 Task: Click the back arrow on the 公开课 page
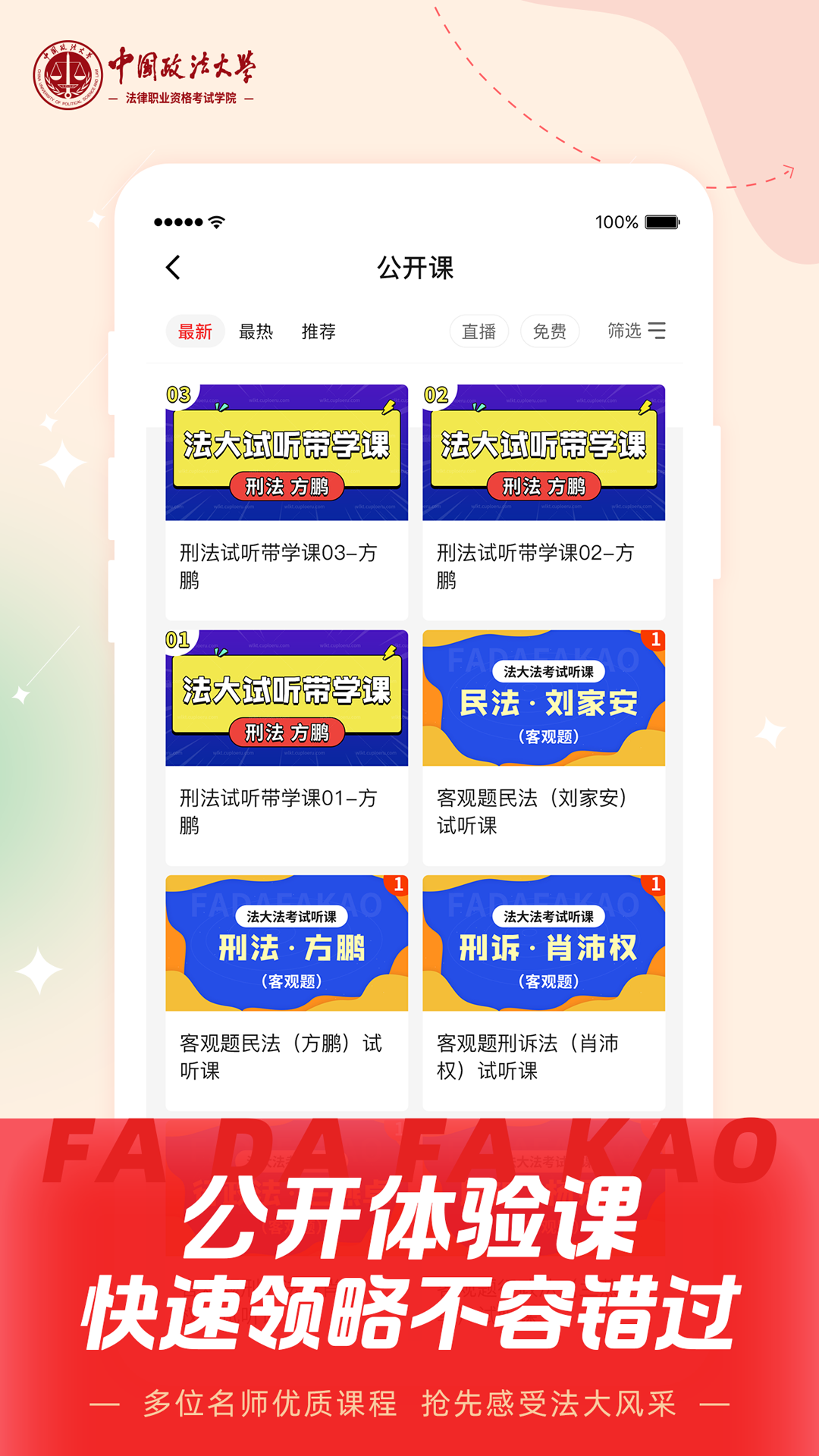[x=173, y=267]
